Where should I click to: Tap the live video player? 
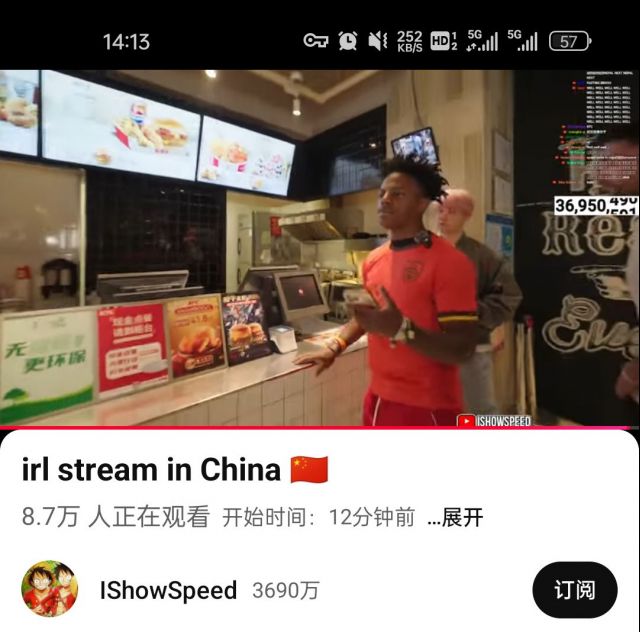320,248
